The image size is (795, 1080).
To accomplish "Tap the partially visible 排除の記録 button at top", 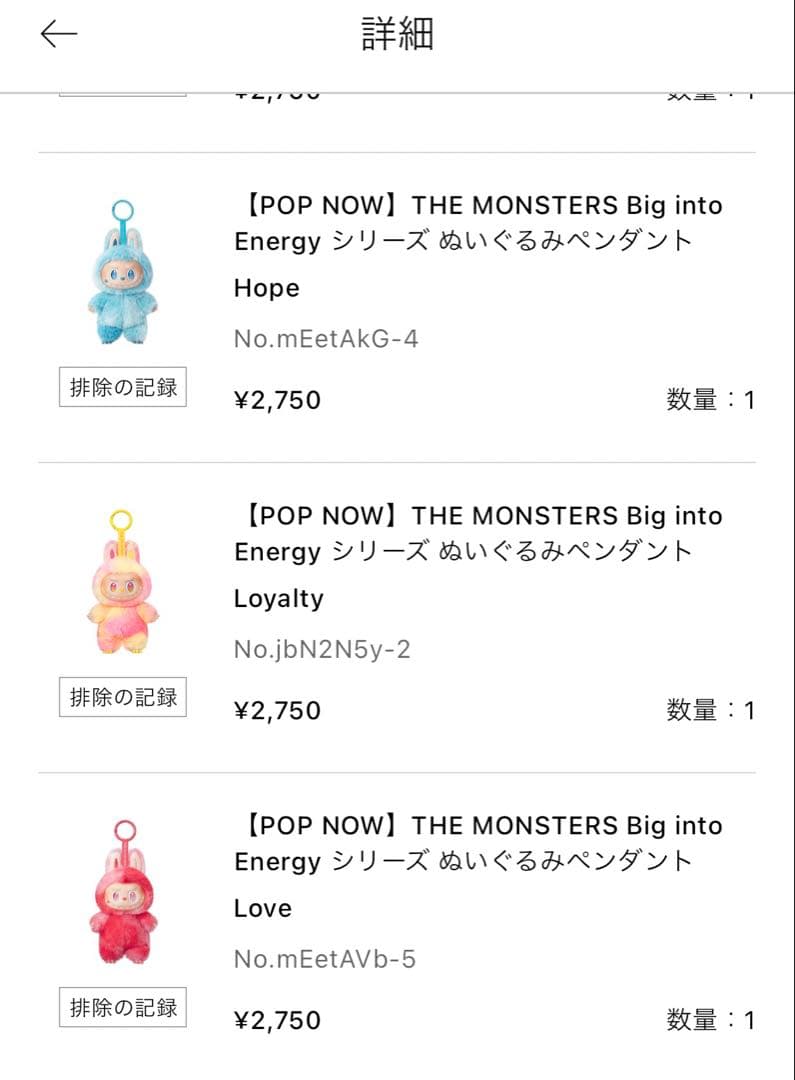I will 122,90.
